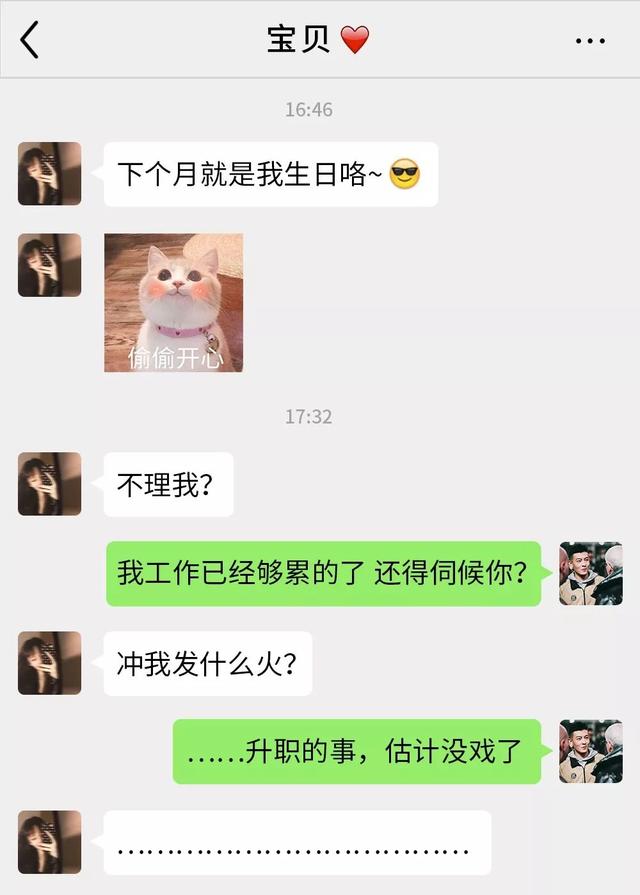Viewport: 640px width, 895px height.
Task: Open the 偷偷开心 cat sticker
Action: tap(174, 303)
